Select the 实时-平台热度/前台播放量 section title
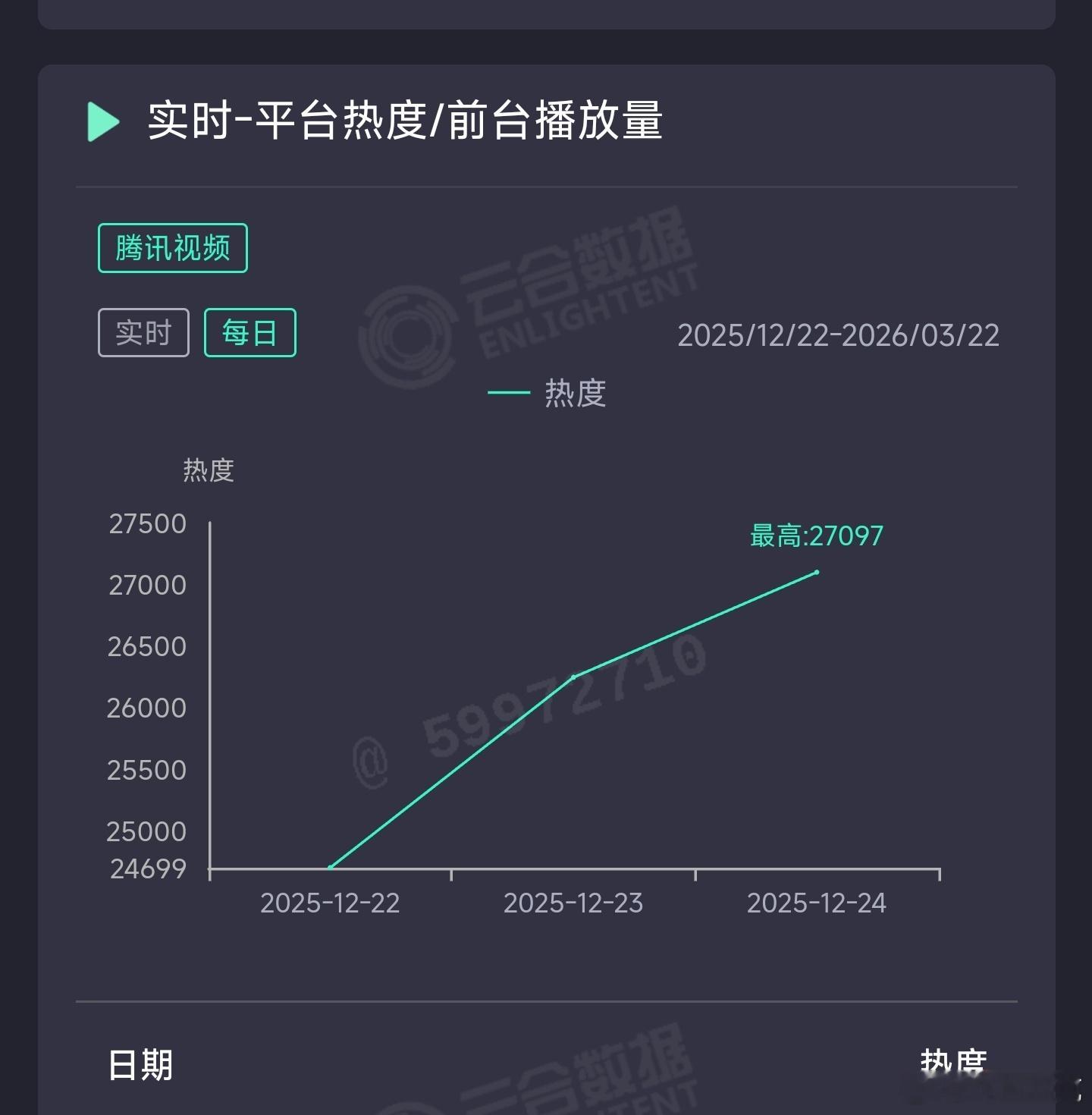Screen dimensions: 1092x1115 406,120
